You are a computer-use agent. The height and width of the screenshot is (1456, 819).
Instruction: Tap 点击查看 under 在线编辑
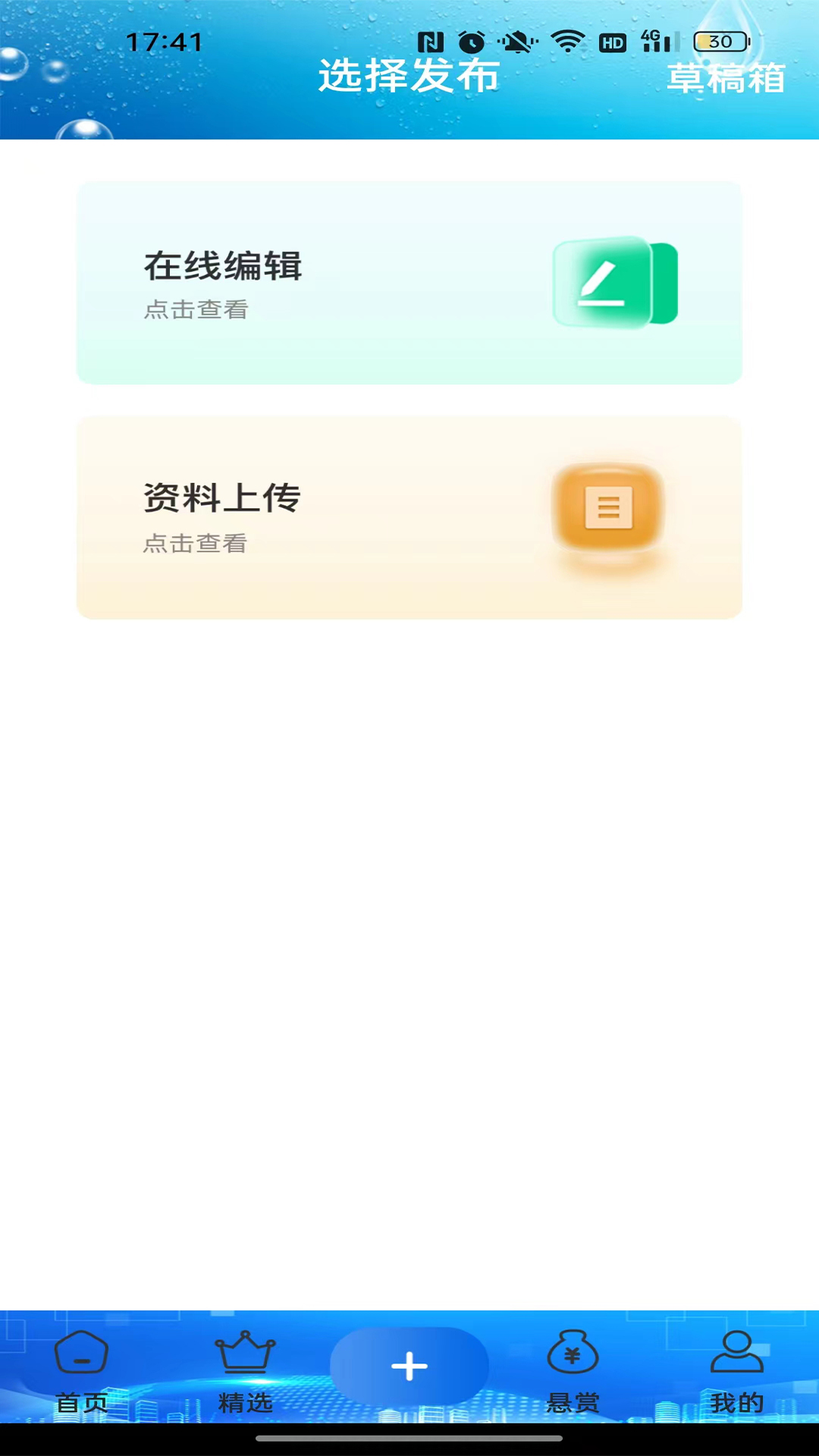pyautogui.click(x=197, y=309)
